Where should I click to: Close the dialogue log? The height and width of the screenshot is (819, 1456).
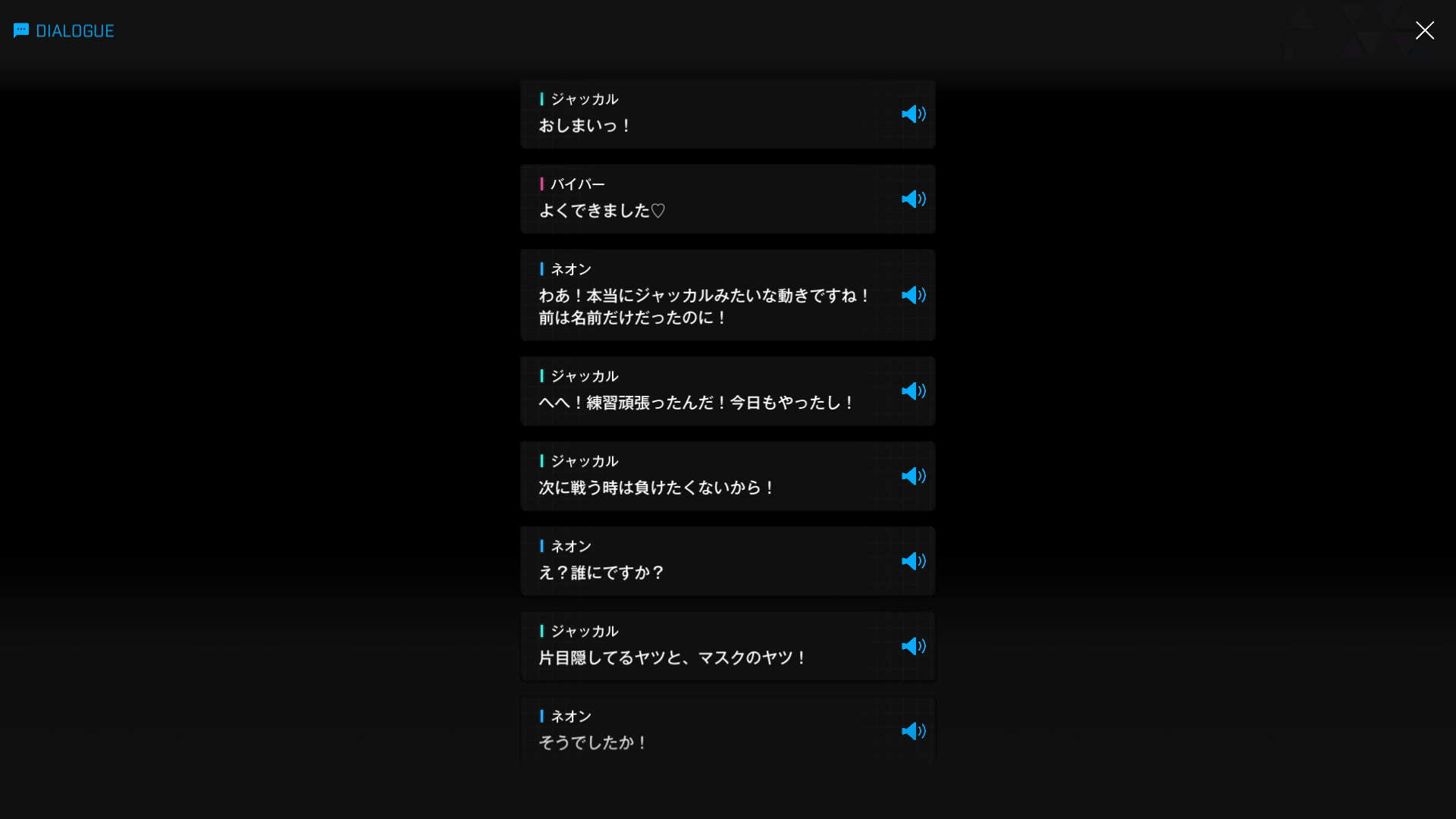point(1424,30)
